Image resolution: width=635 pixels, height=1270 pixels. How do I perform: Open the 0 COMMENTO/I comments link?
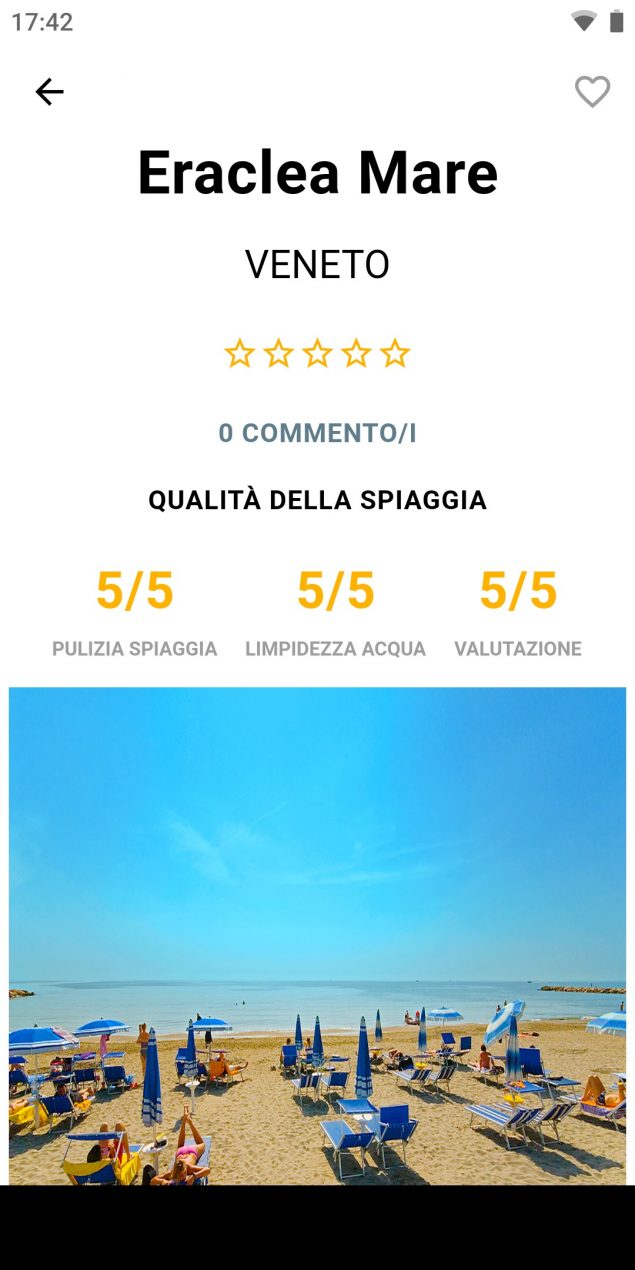(317, 433)
